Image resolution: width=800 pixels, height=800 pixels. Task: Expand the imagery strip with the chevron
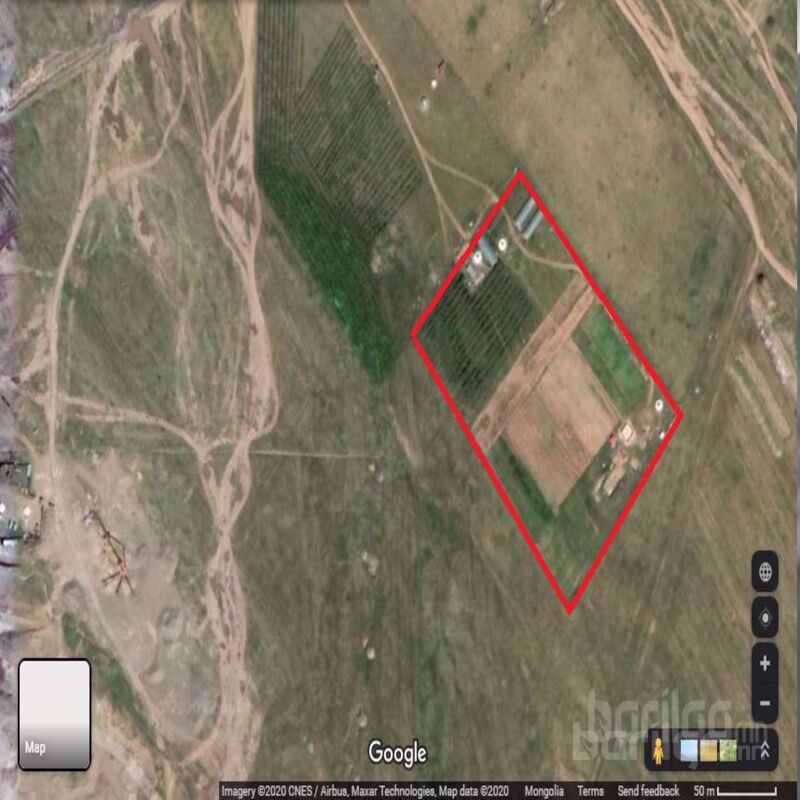pos(765,749)
